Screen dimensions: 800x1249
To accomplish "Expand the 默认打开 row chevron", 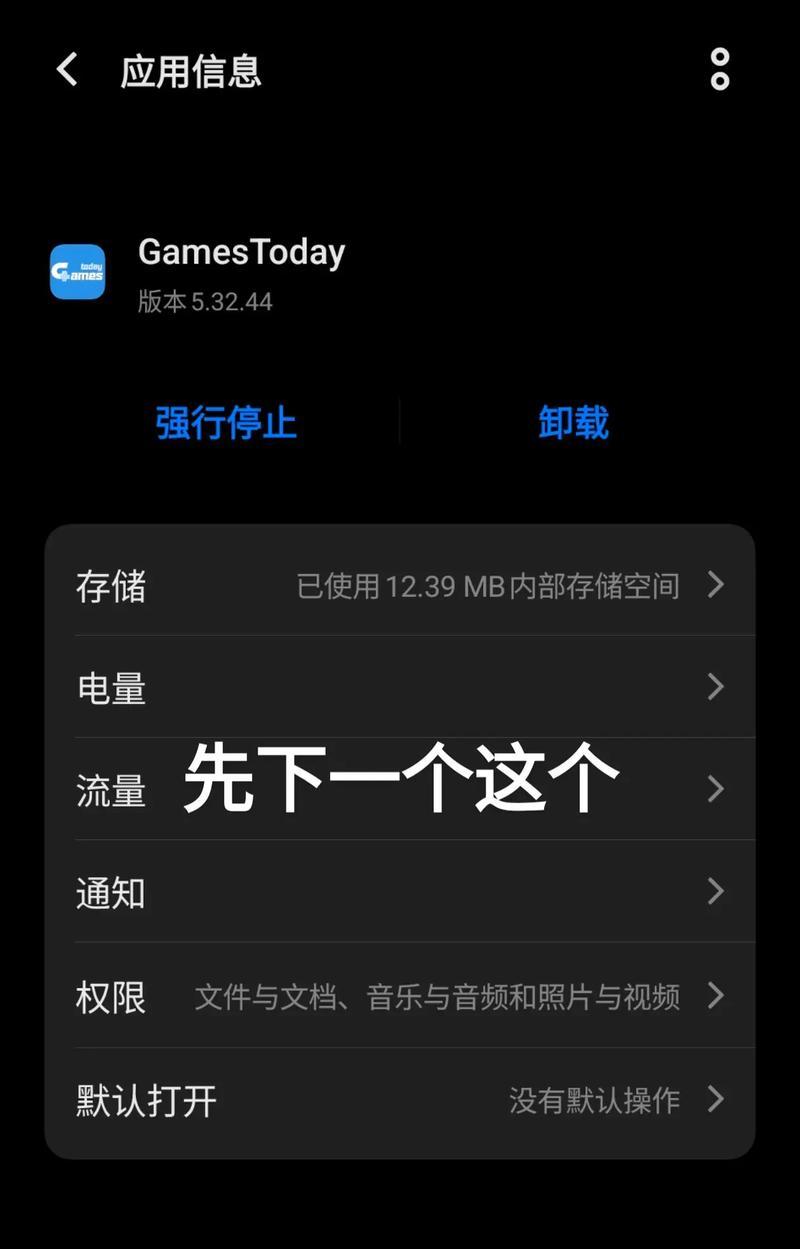I will [715, 1100].
